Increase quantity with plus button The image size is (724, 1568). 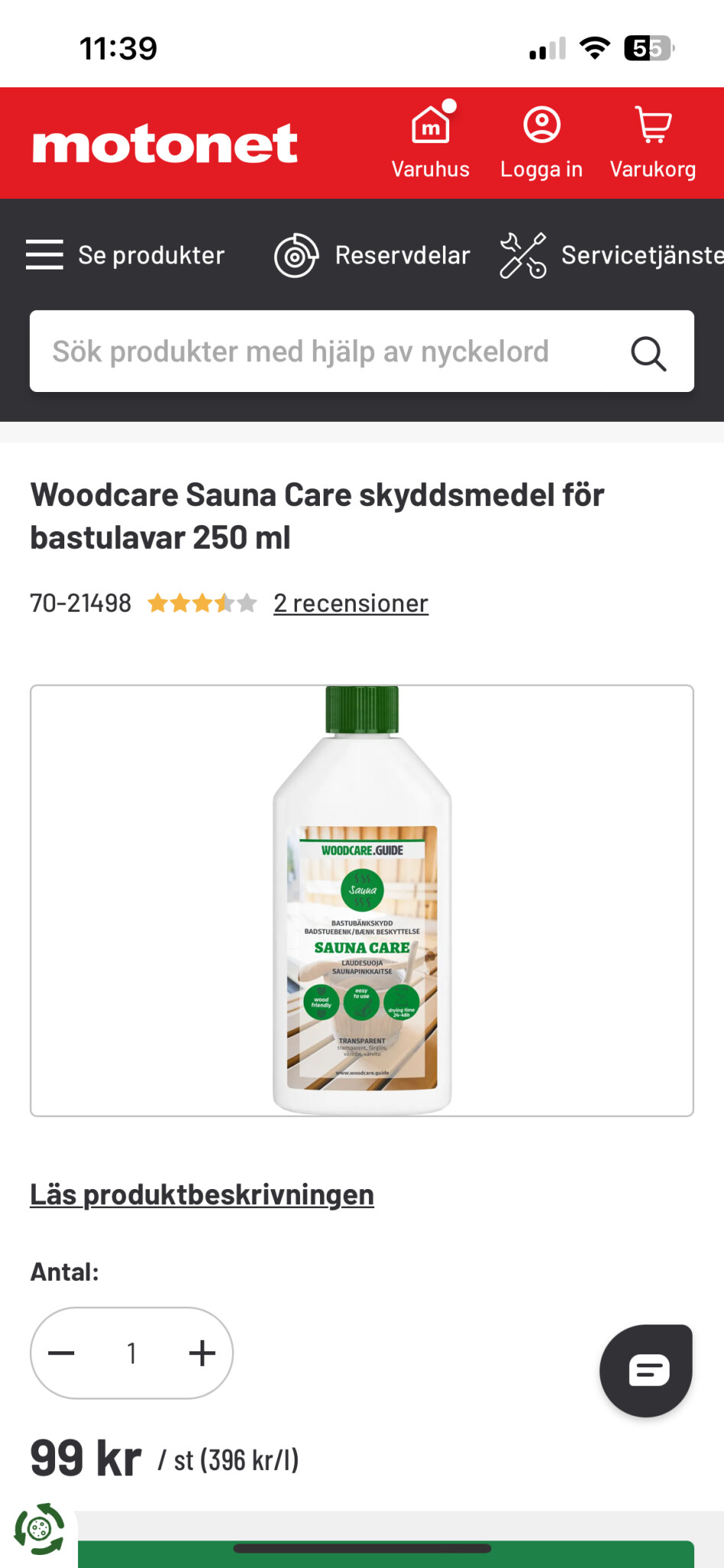(x=202, y=1353)
